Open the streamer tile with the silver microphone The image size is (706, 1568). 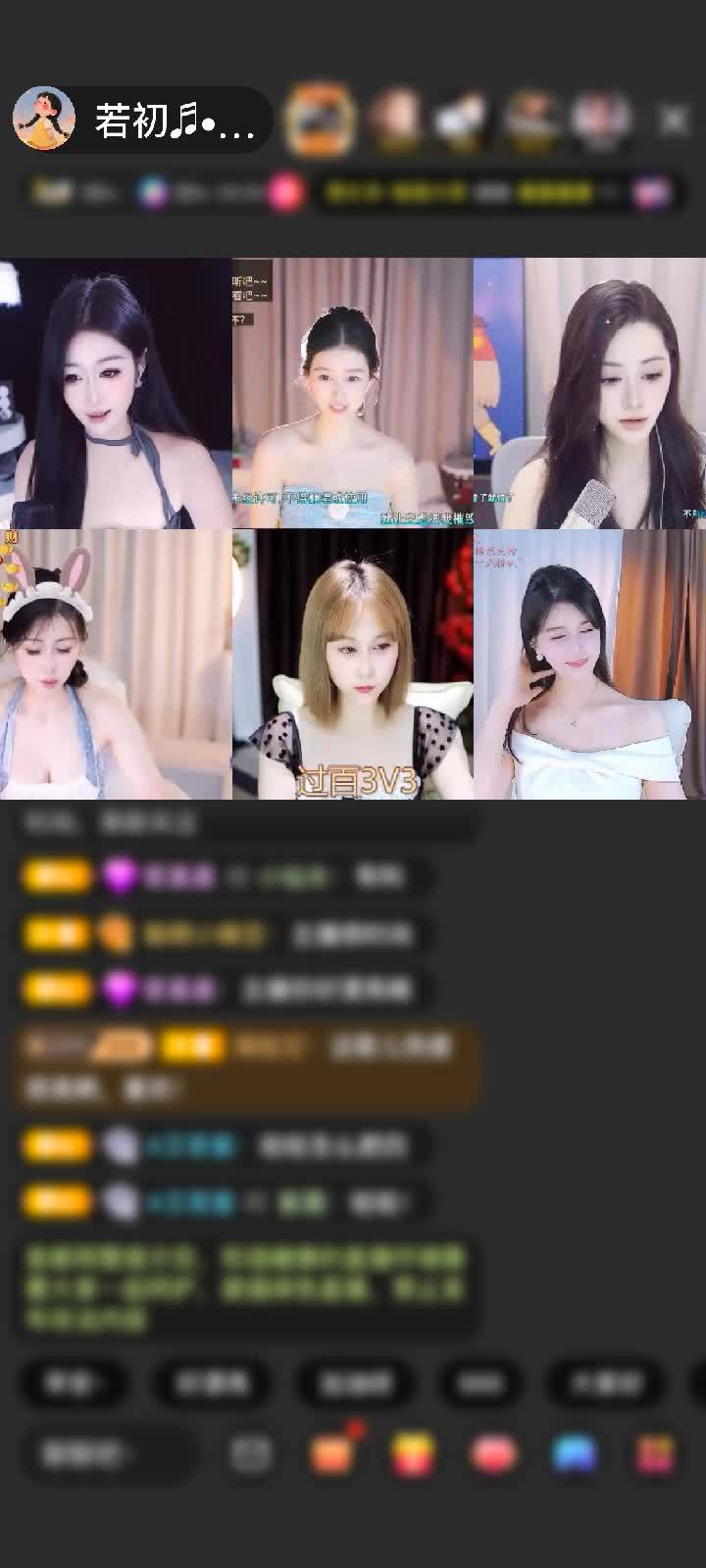[589, 393]
